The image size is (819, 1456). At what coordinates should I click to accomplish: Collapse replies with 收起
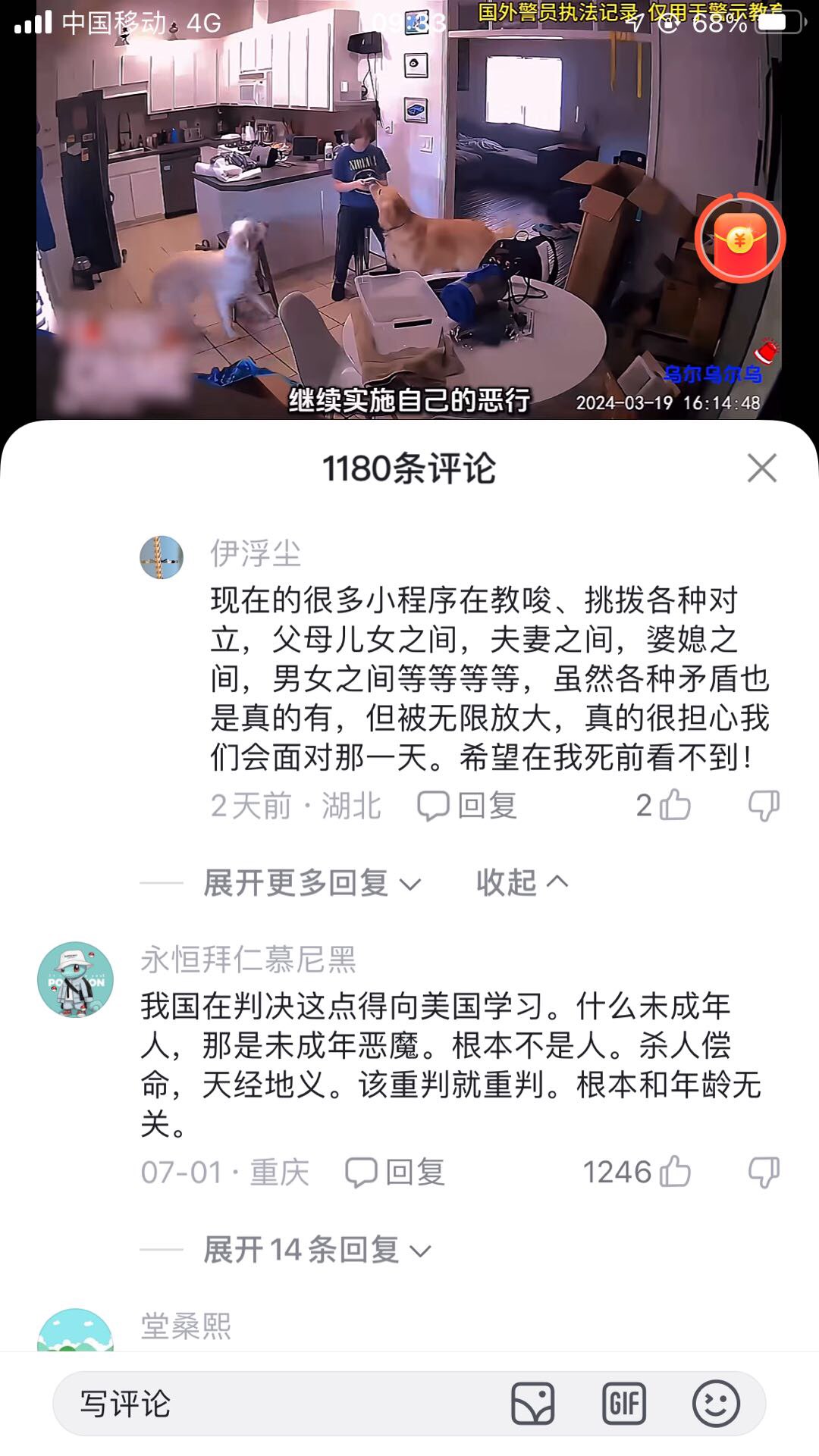(x=522, y=883)
